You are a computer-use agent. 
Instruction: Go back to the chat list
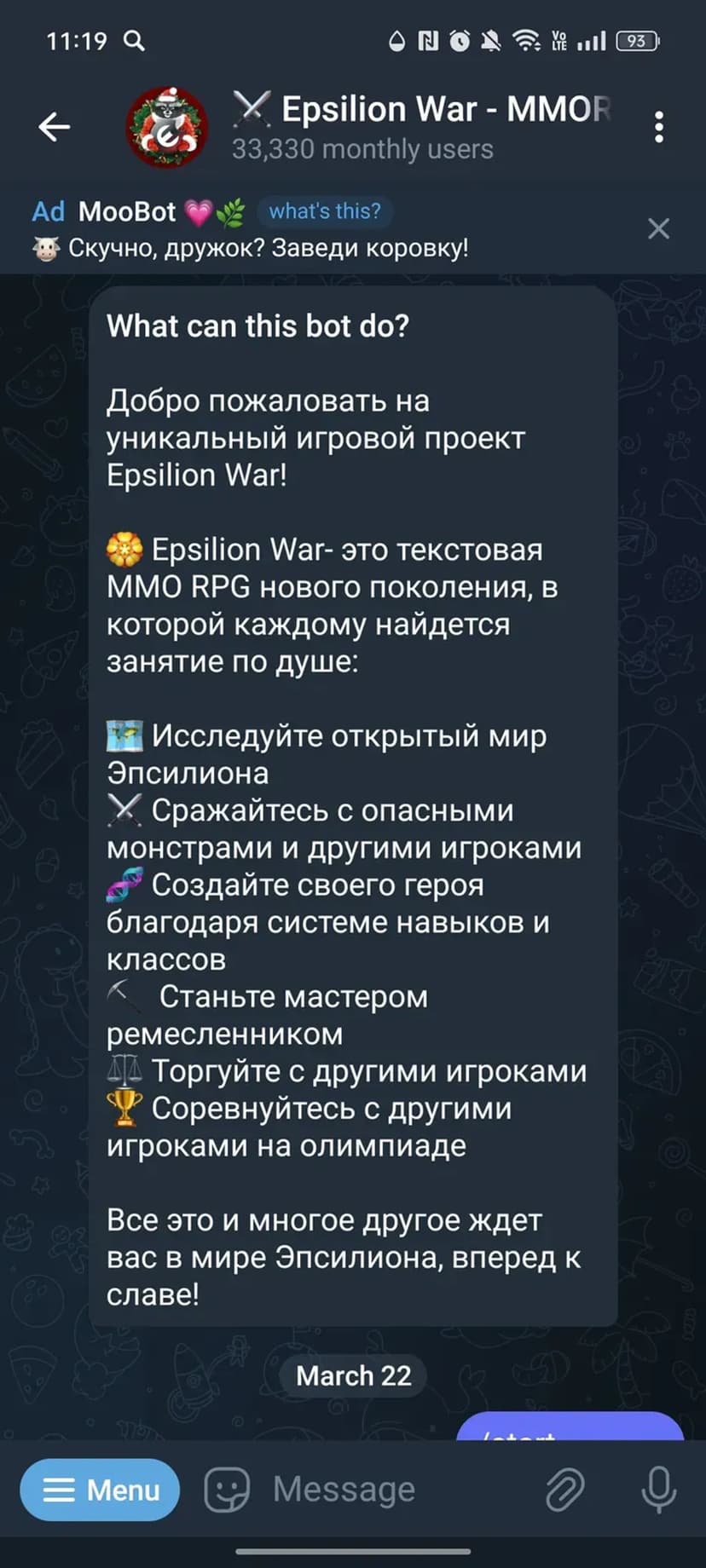click(x=54, y=127)
